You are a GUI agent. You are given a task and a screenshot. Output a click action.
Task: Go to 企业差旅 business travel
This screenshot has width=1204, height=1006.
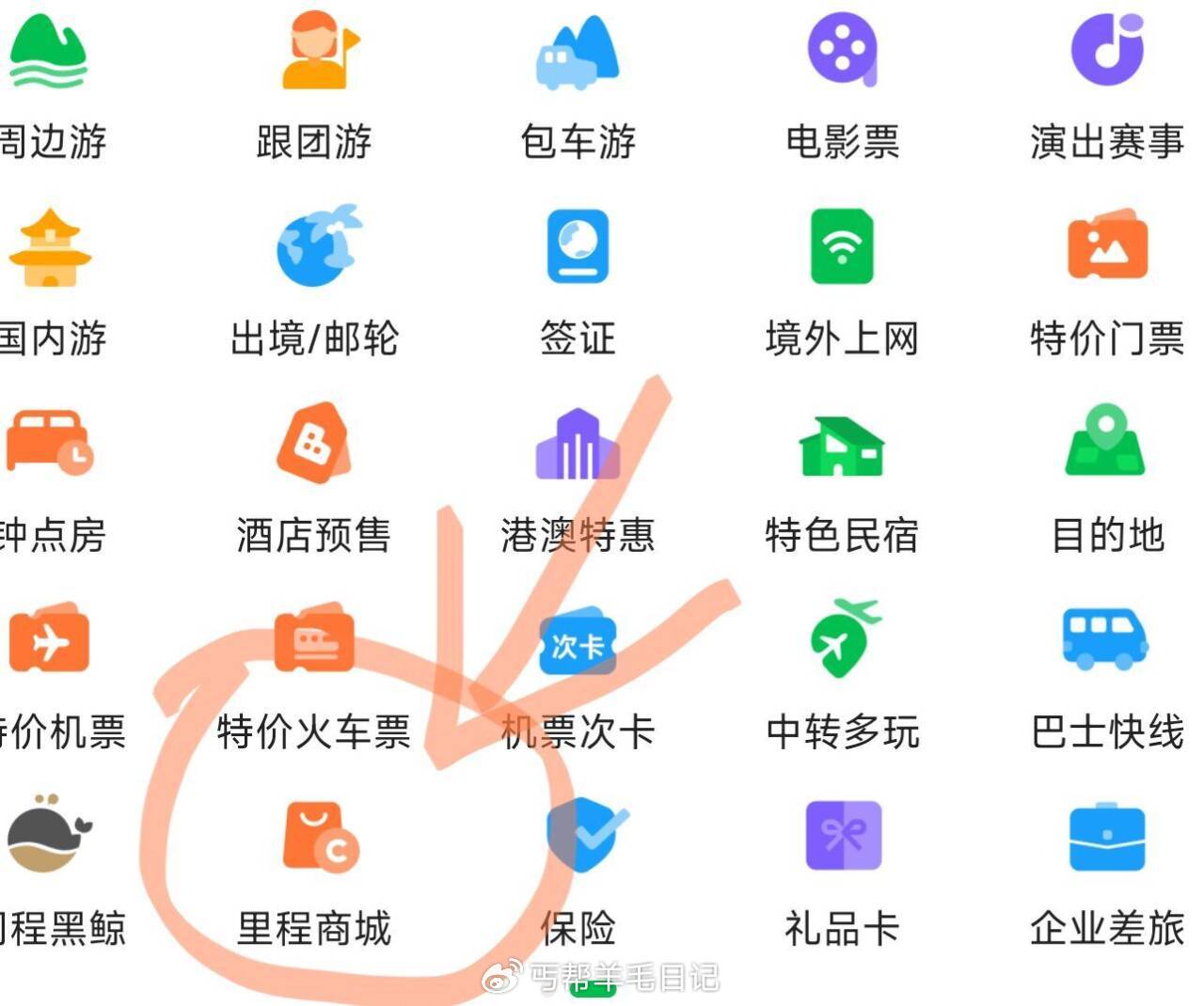pyautogui.click(x=1107, y=874)
